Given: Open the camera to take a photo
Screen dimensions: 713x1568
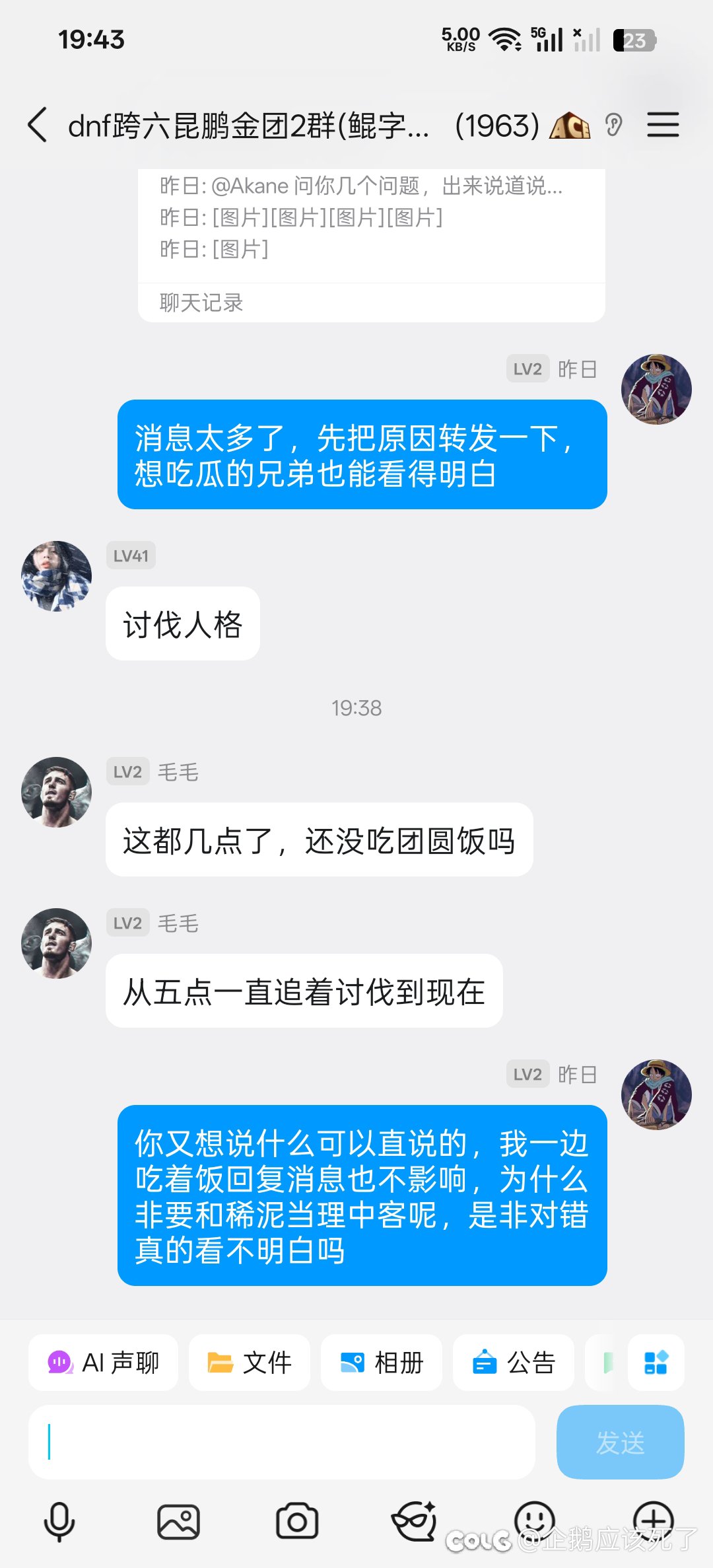Looking at the screenshot, I should click(297, 1521).
